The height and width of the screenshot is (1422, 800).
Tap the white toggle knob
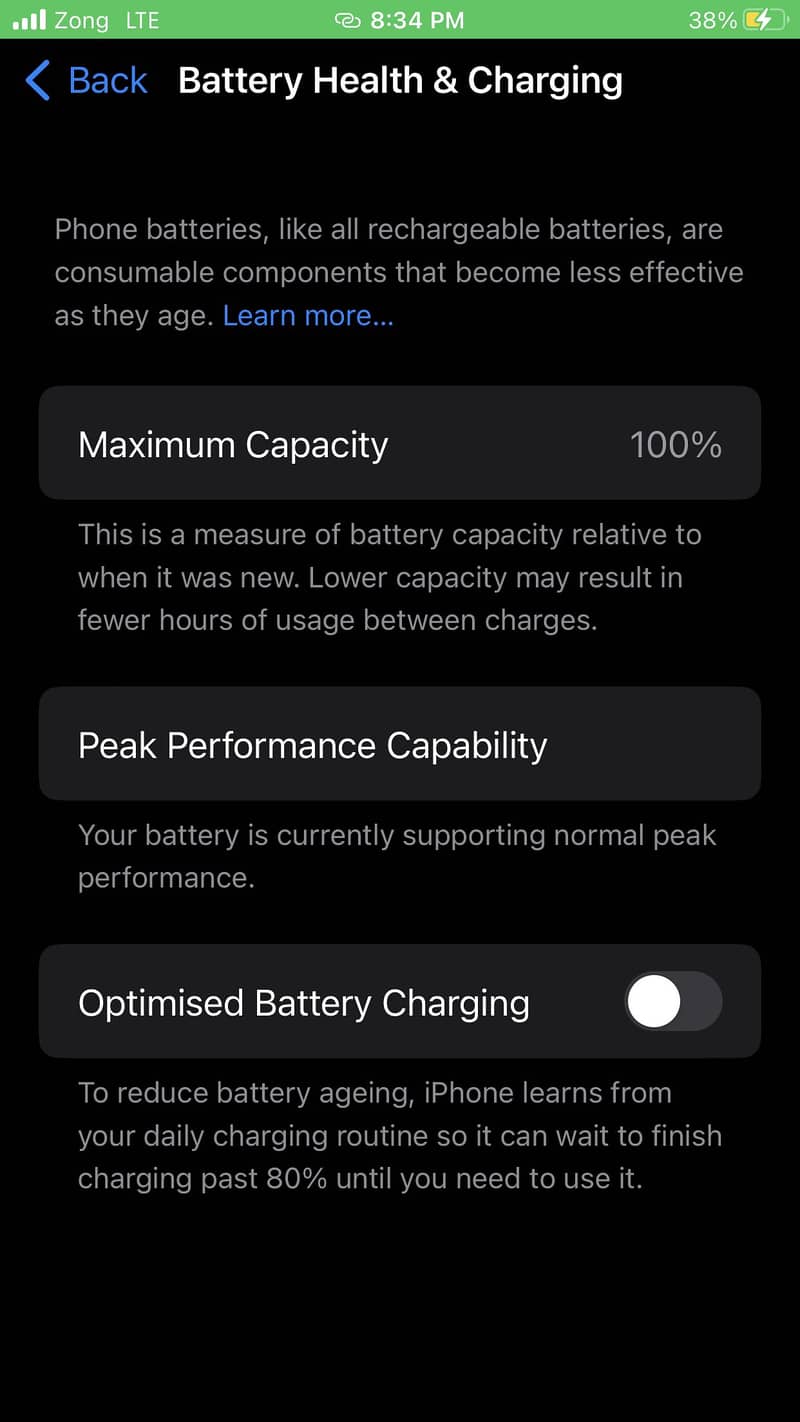coord(655,1001)
